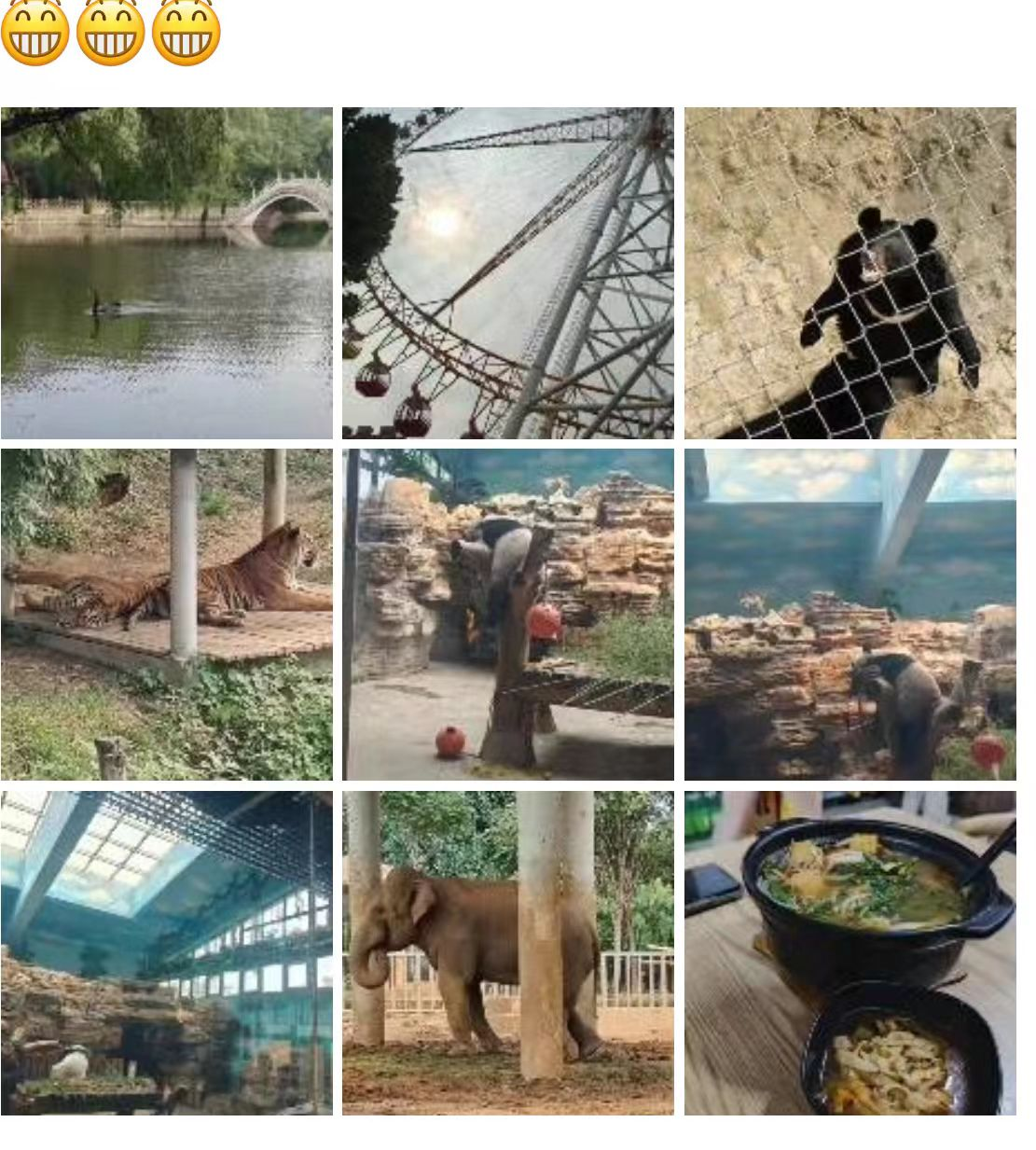The image size is (1036, 1150).
Task: Open the indoor glass-roof enclosure photo
Action: (166, 952)
